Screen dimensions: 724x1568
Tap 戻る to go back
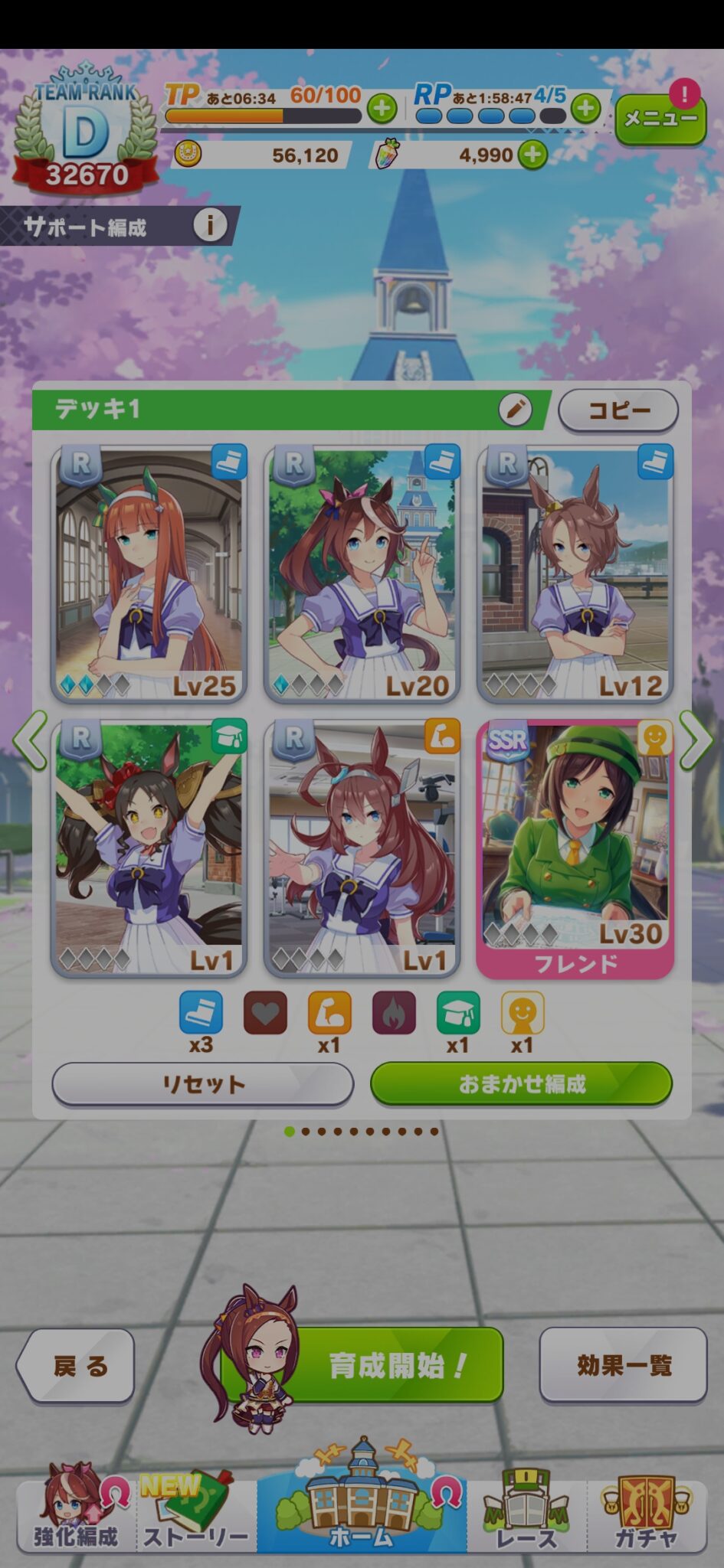click(x=76, y=1366)
